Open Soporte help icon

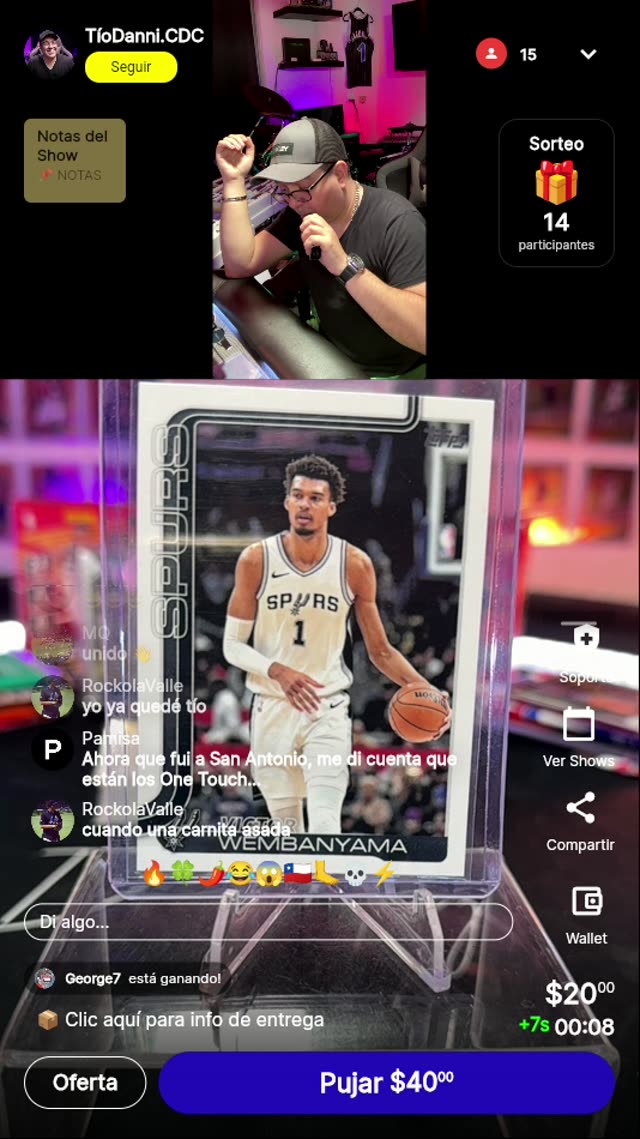coord(585,640)
